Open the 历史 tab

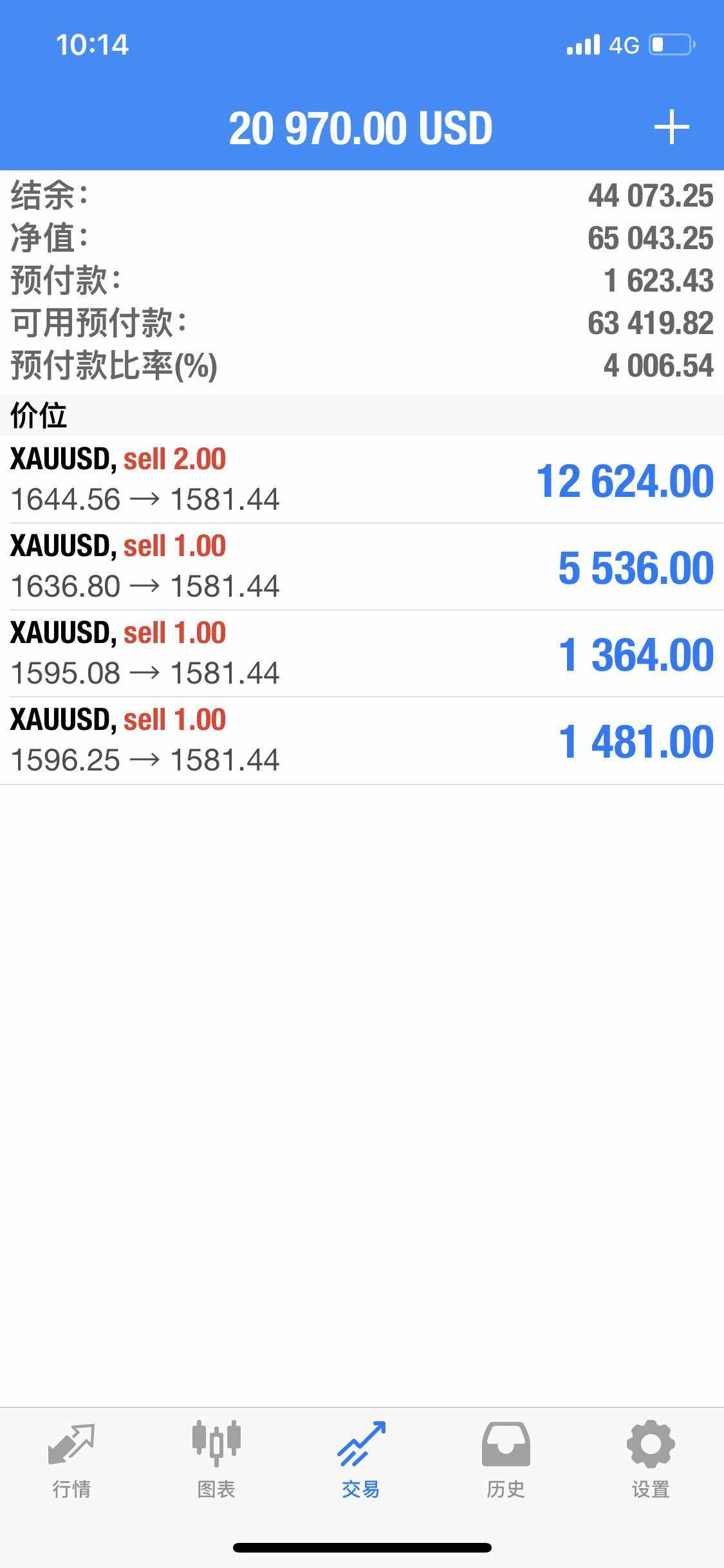tap(506, 1460)
